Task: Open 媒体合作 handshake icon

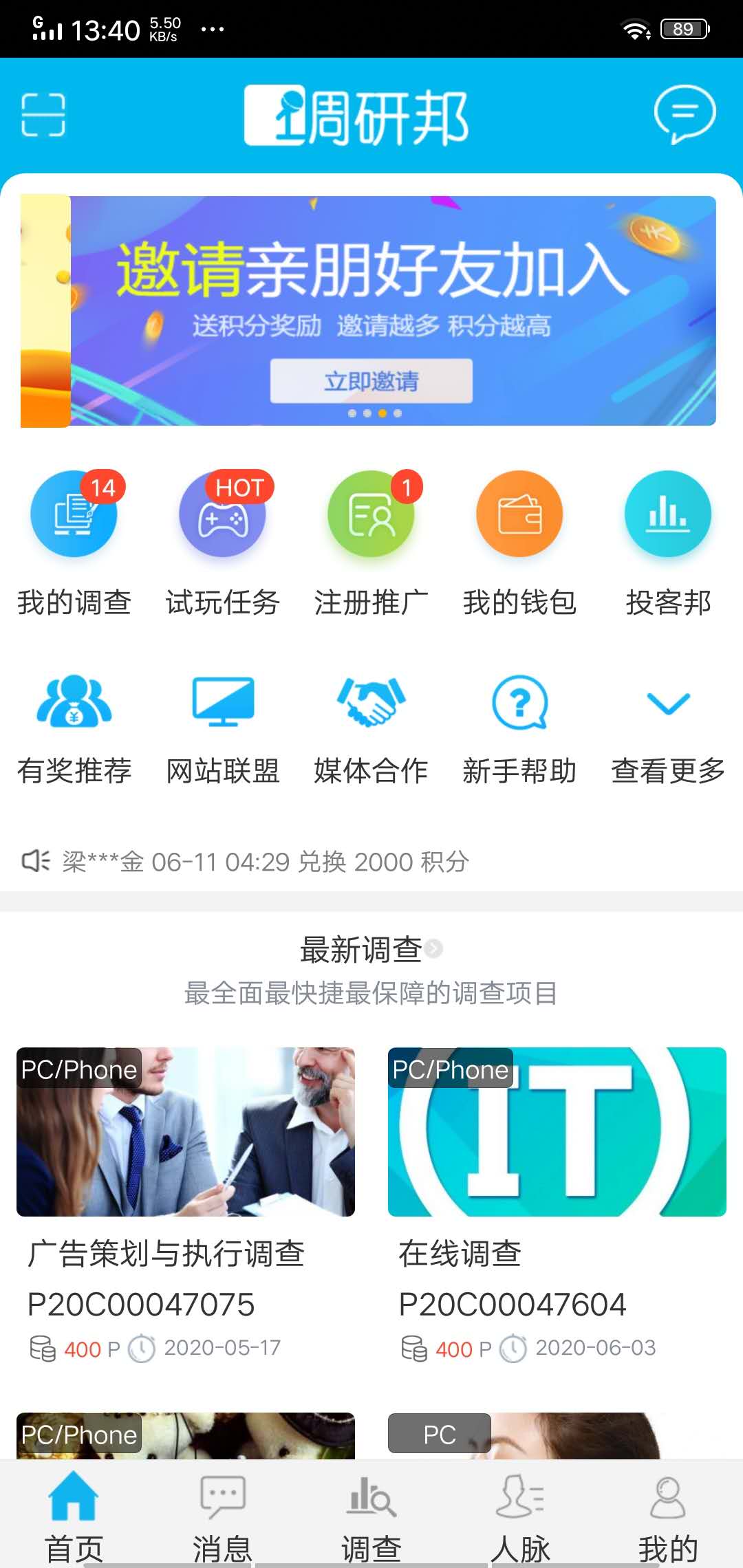Action: [x=371, y=703]
